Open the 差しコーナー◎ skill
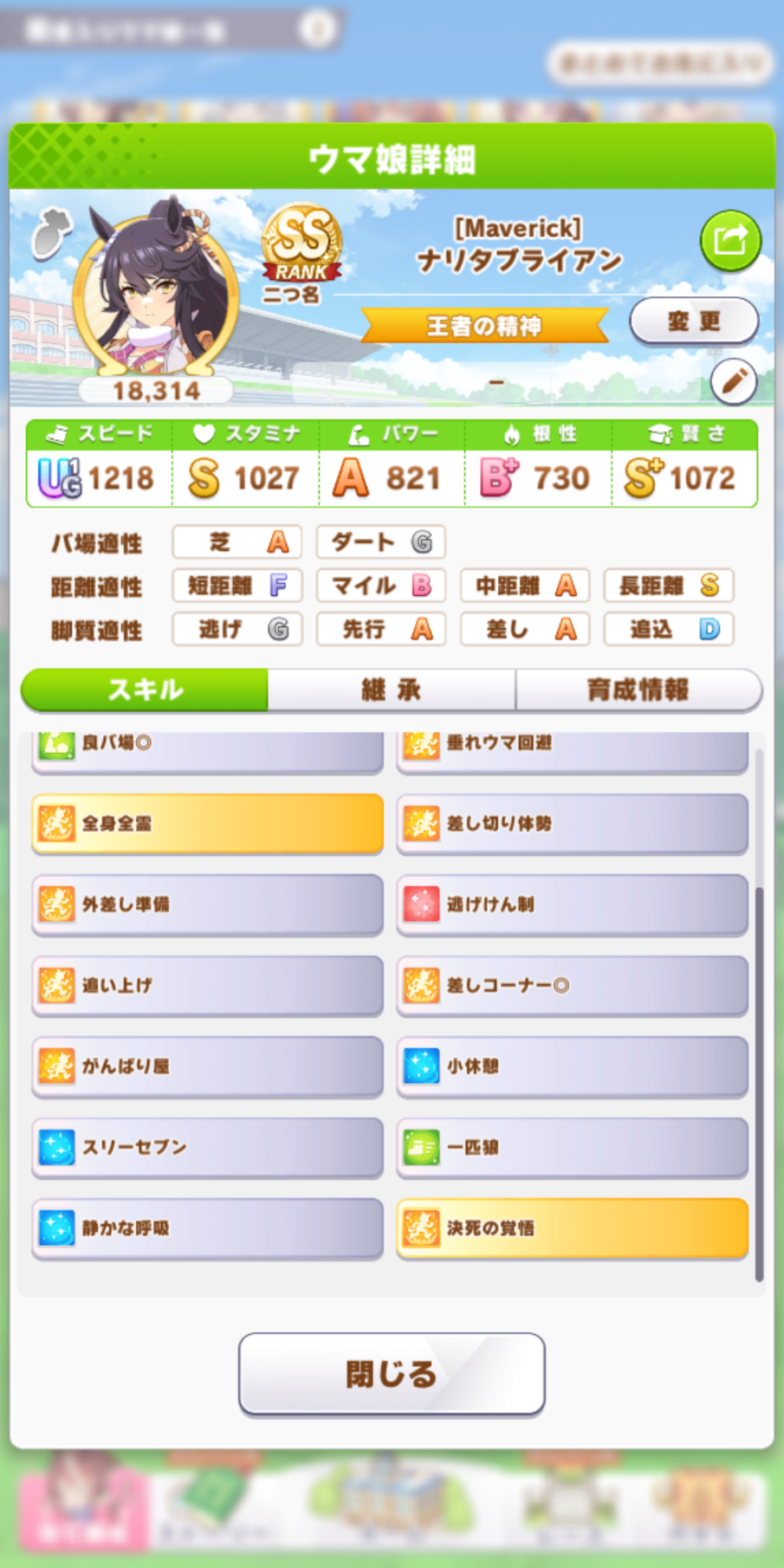Viewport: 784px width, 1568px height. coord(573,985)
